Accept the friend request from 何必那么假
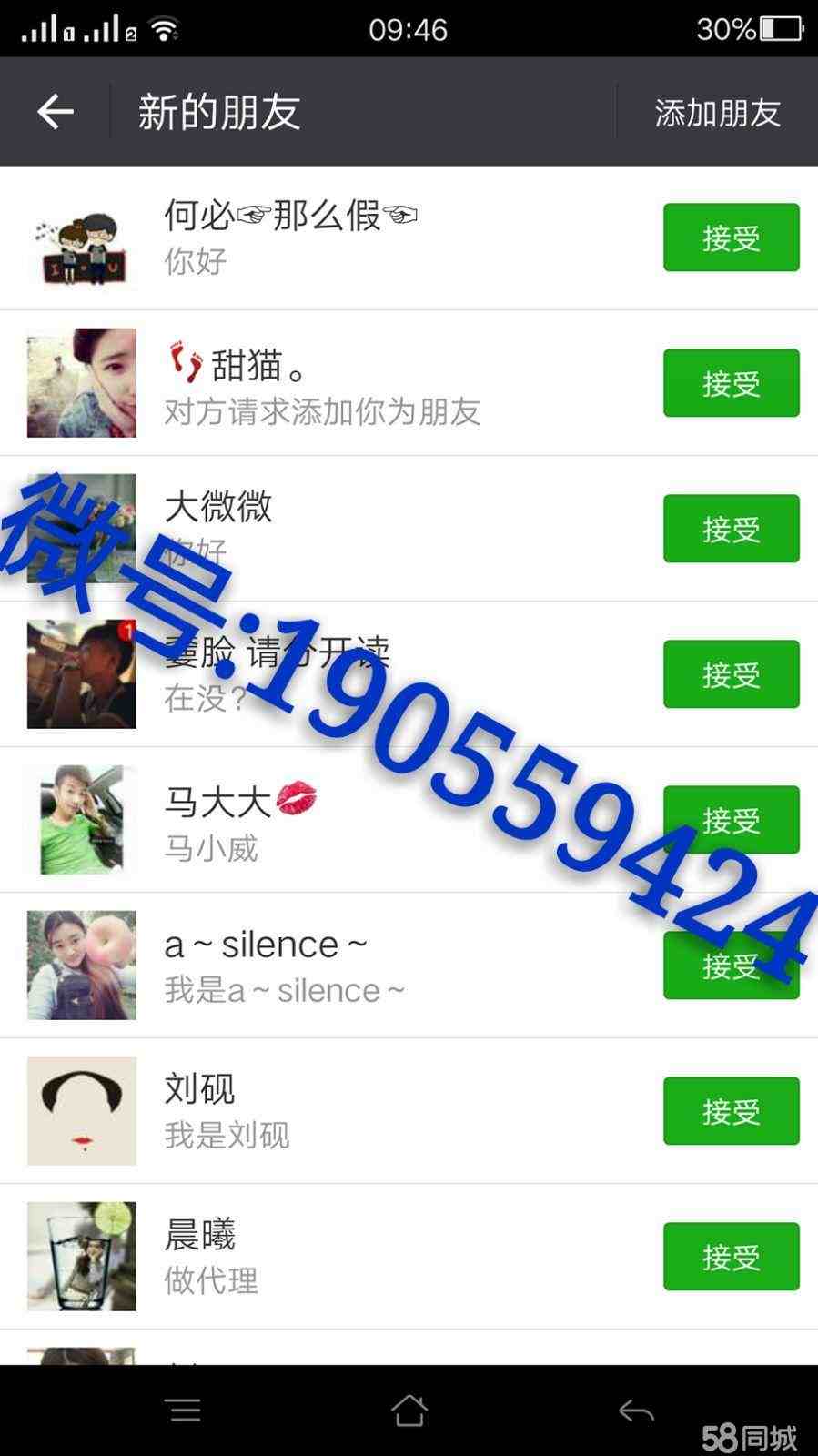This screenshot has height=1456, width=818. pyautogui.click(x=731, y=238)
